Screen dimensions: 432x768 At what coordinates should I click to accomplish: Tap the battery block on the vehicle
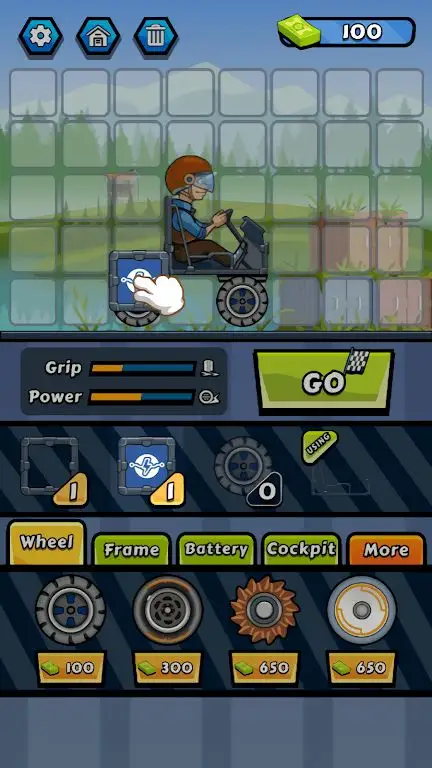coord(137,281)
